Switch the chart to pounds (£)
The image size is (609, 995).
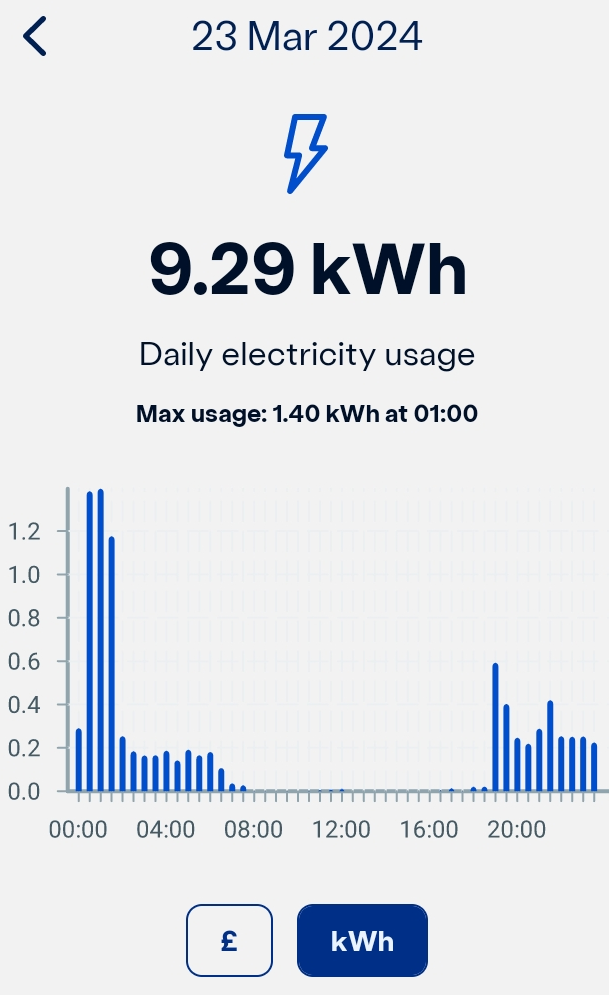click(x=229, y=940)
